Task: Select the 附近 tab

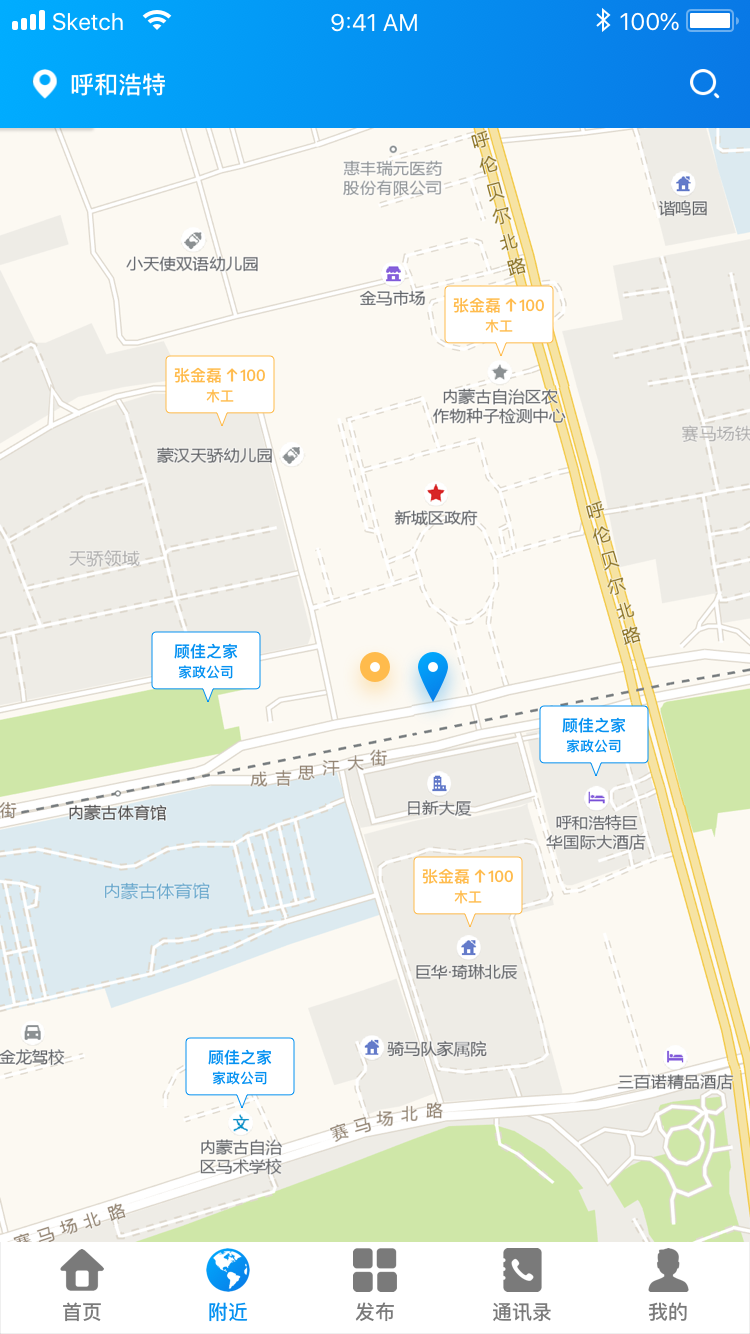Action: click(x=228, y=1286)
